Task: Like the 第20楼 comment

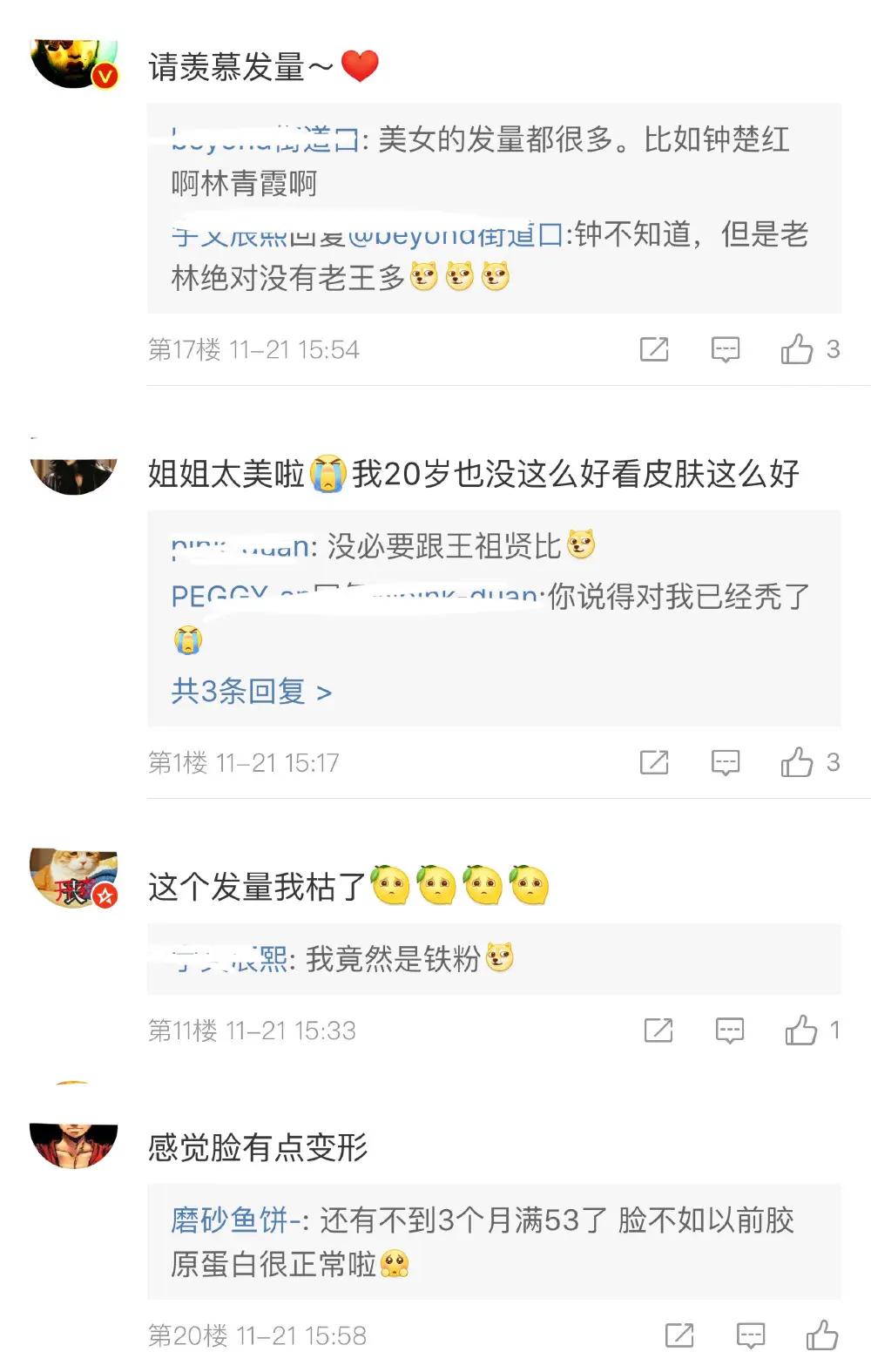Action: tap(821, 1335)
